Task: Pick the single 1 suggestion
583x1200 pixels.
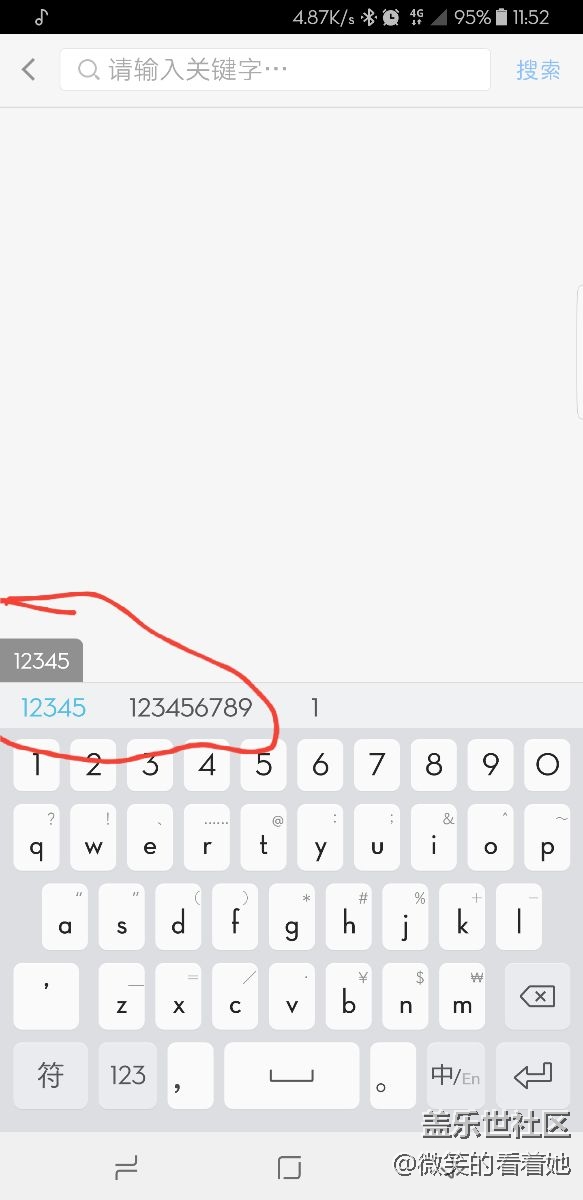Action: (315, 708)
